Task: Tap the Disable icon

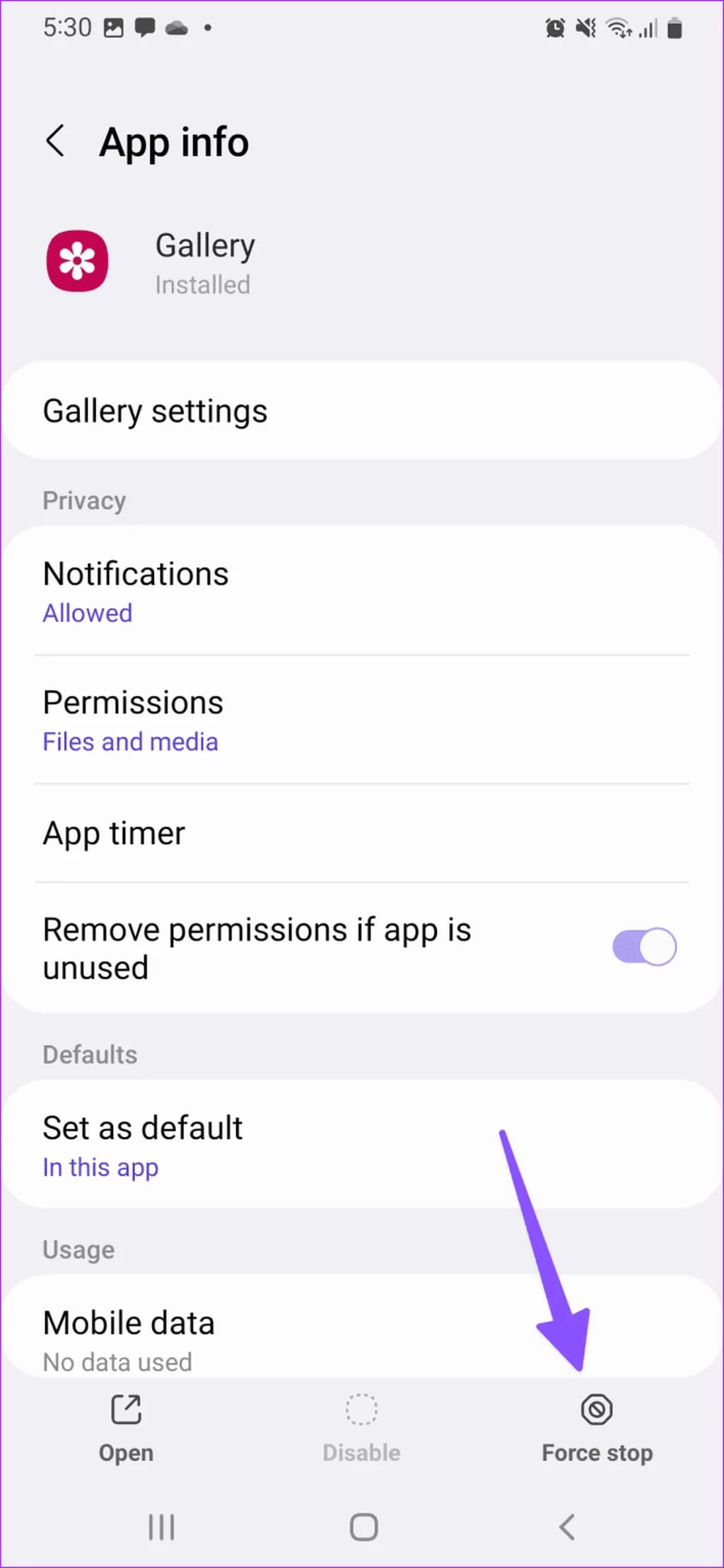Action: point(361,1410)
